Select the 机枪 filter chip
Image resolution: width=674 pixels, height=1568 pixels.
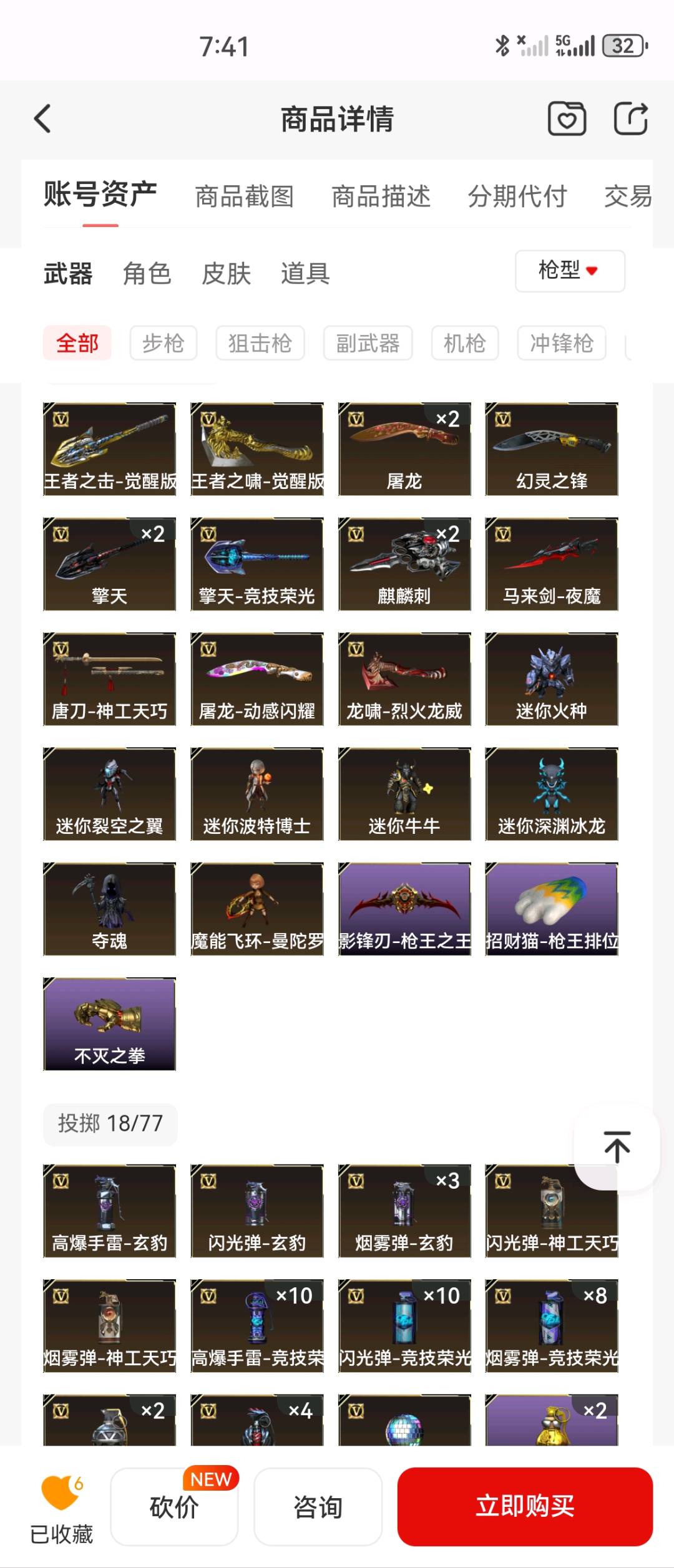464,343
